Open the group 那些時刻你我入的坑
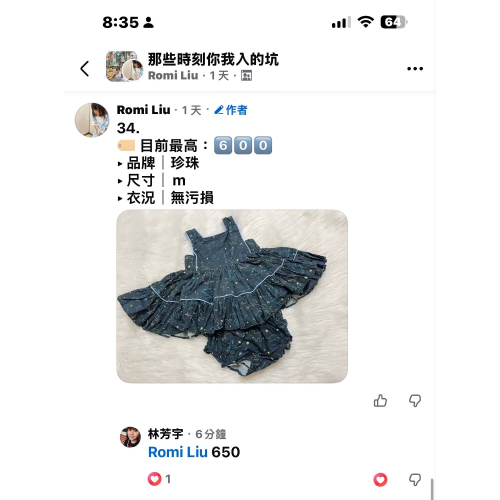The width and height of the screenshot is (500, 500). 213,59
